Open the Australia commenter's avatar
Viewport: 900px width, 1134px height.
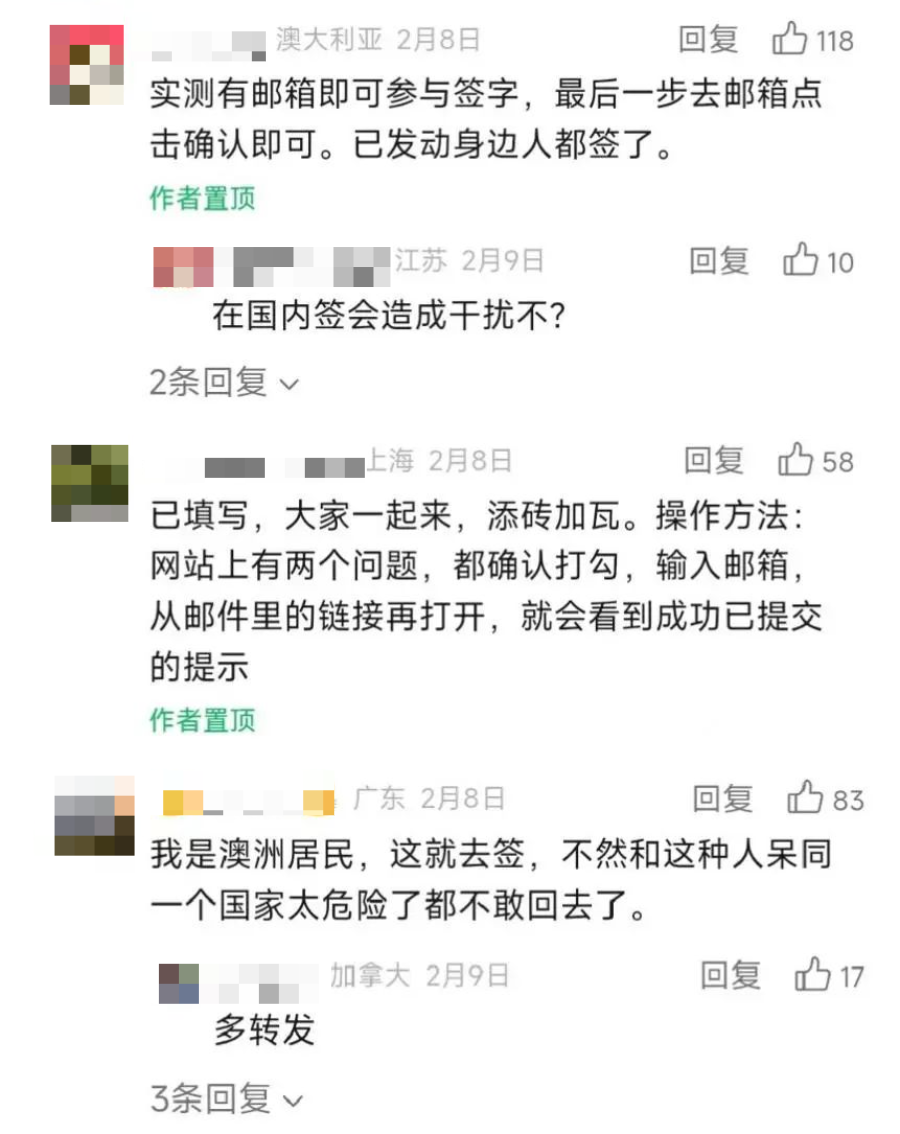coord(87,66)
